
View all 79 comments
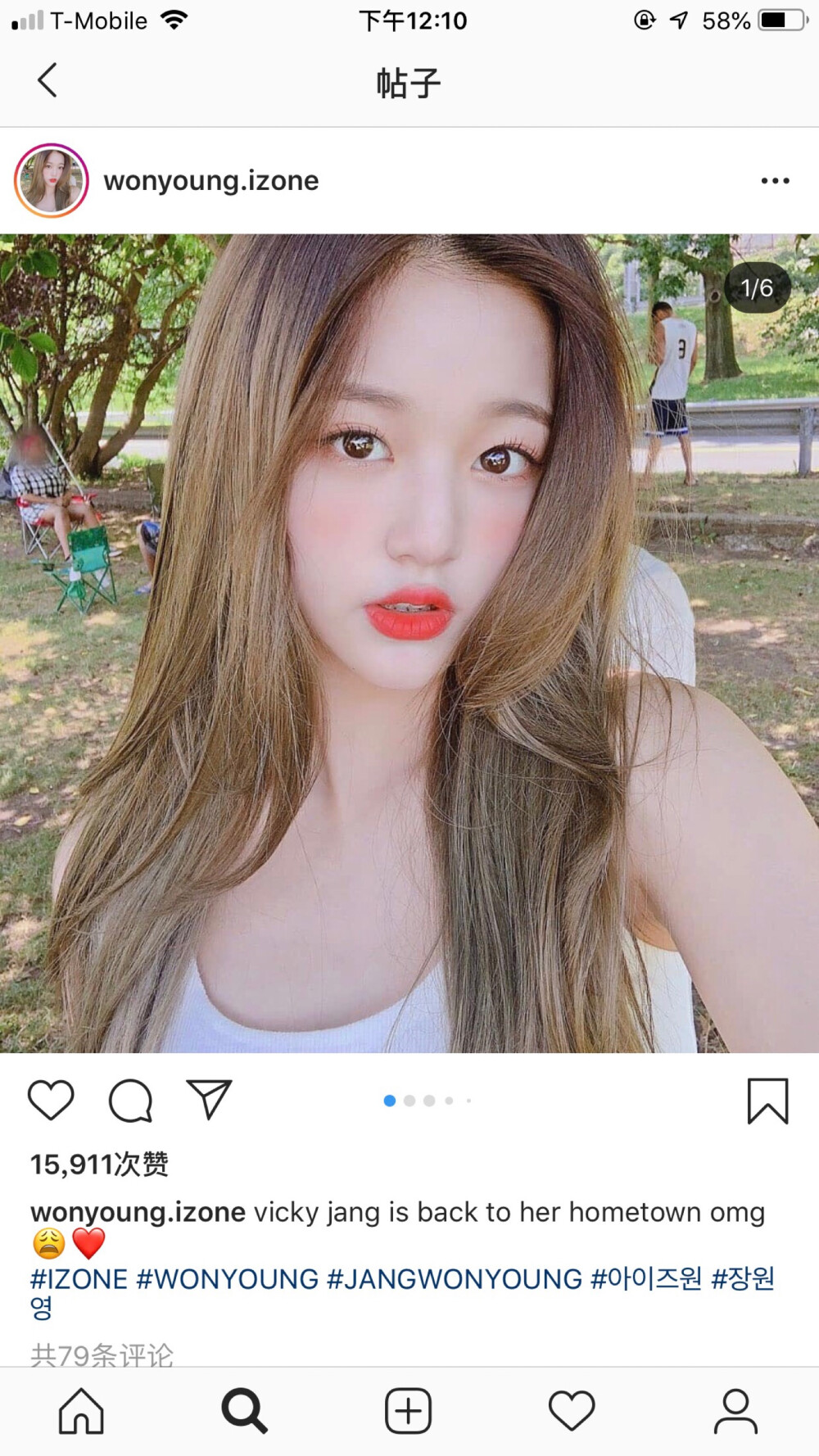[102, 1354]
